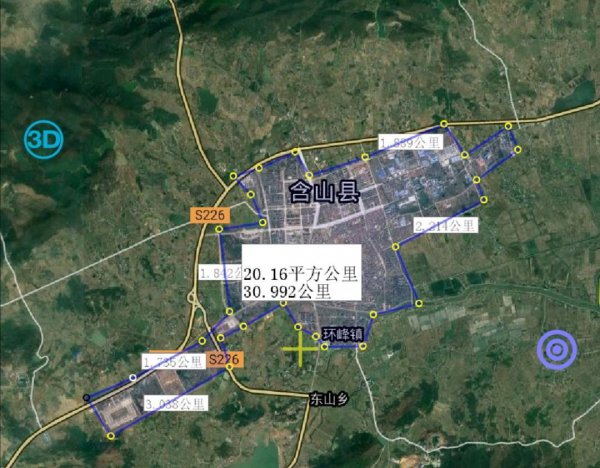Switch the map to 3D view

pyautogui.click(x=44, y=141)
